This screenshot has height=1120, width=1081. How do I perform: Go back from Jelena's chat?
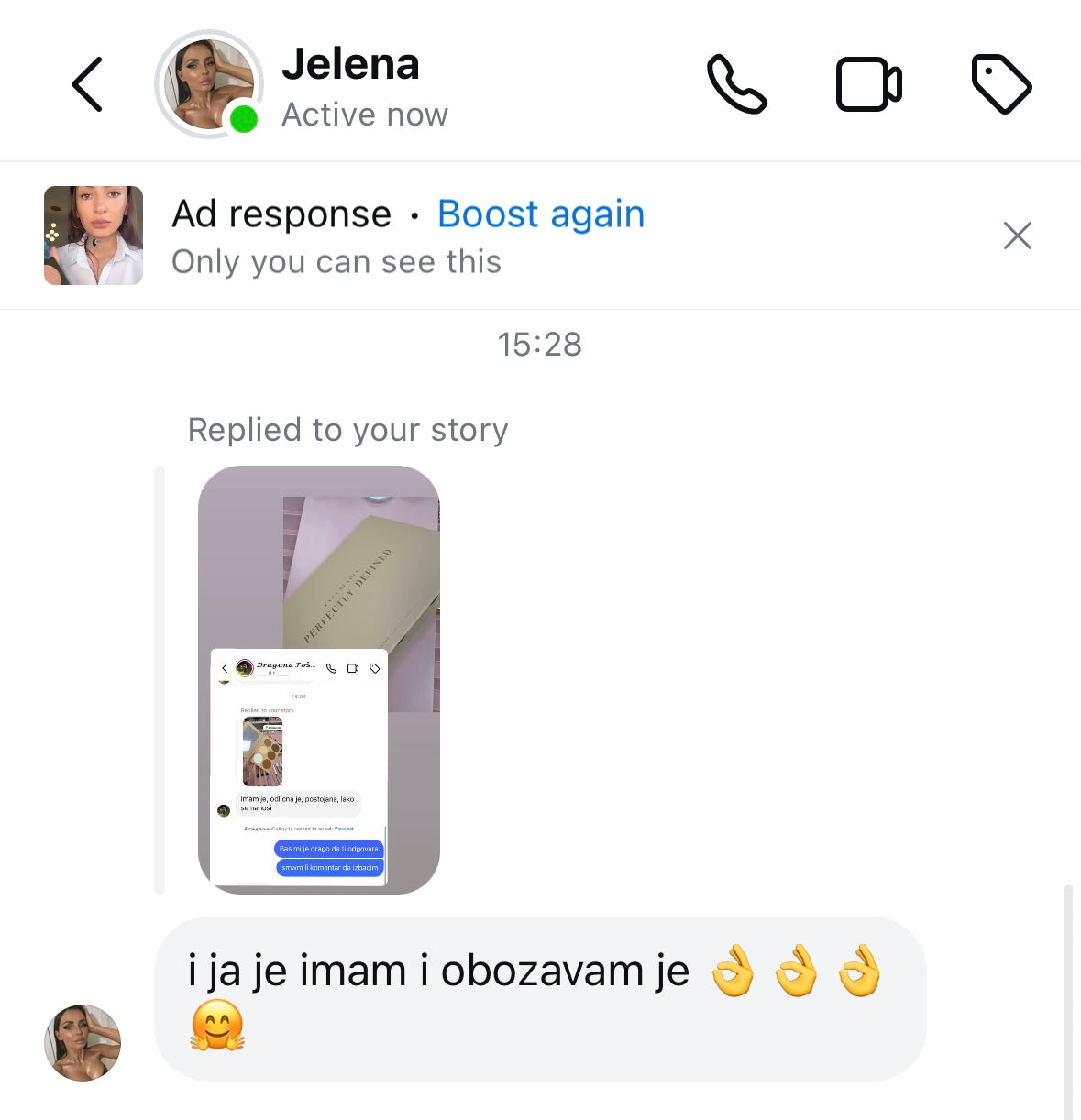click(87, 84)
